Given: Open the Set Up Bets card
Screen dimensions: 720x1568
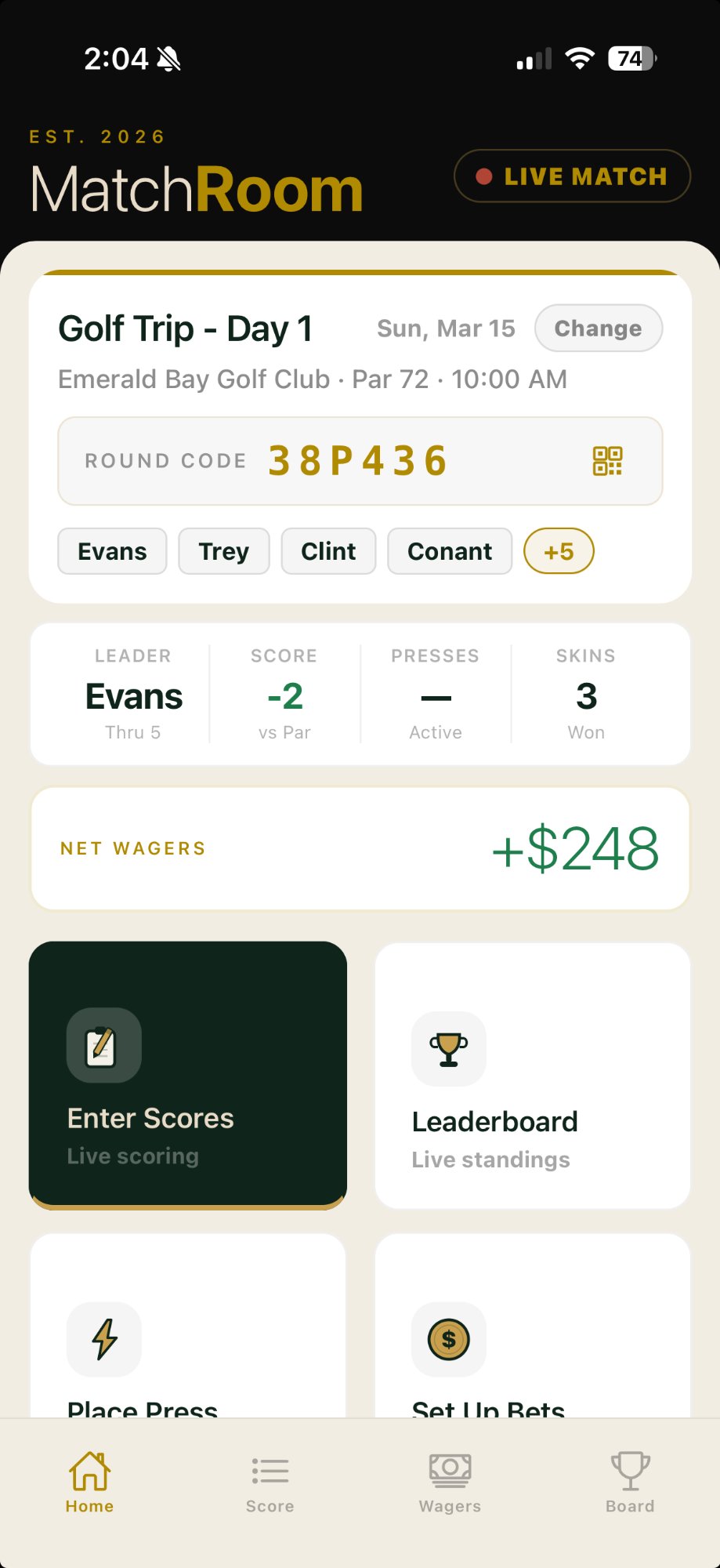Looking at the screenshot, I should [533, 1333].
